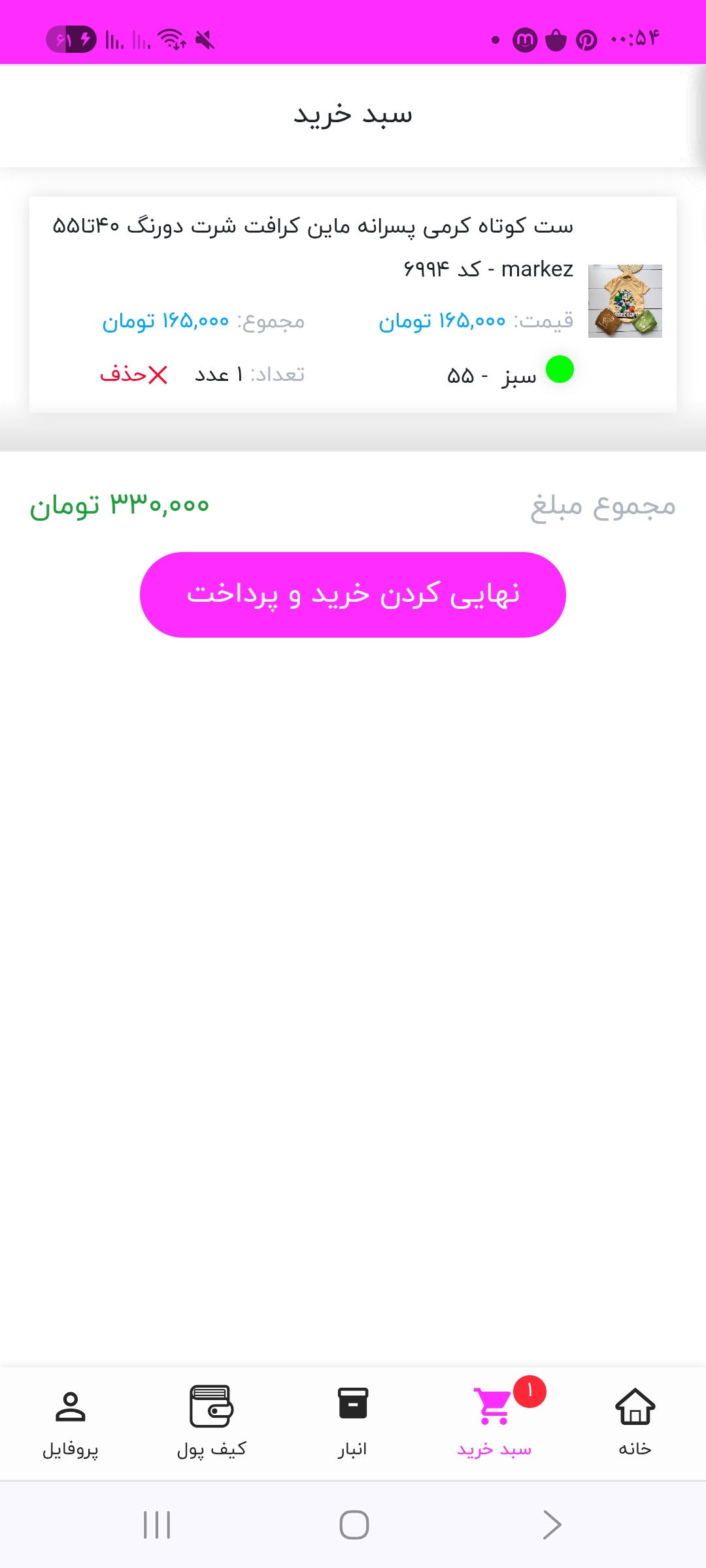Switch to the پروفایل profile tab
706x1568 pixels.
[71, 1422]
